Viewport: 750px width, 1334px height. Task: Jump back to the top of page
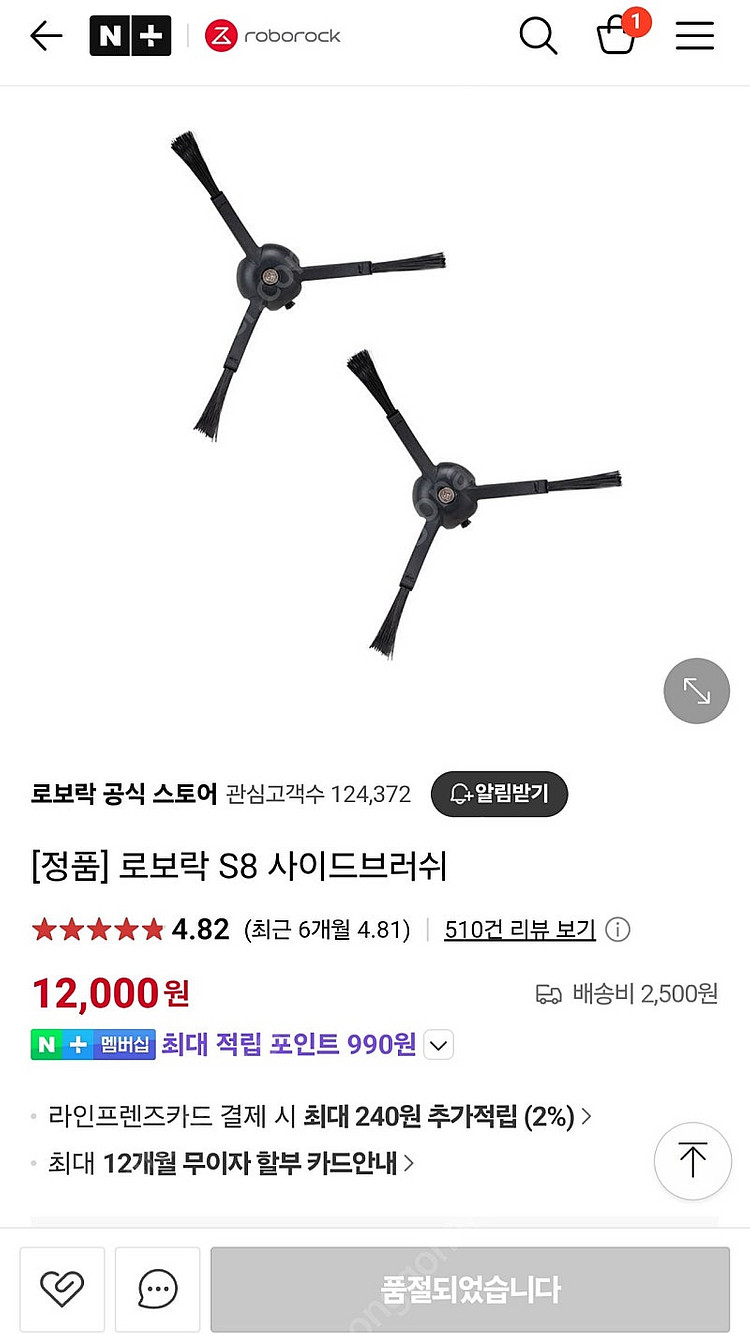[692, 1161]
